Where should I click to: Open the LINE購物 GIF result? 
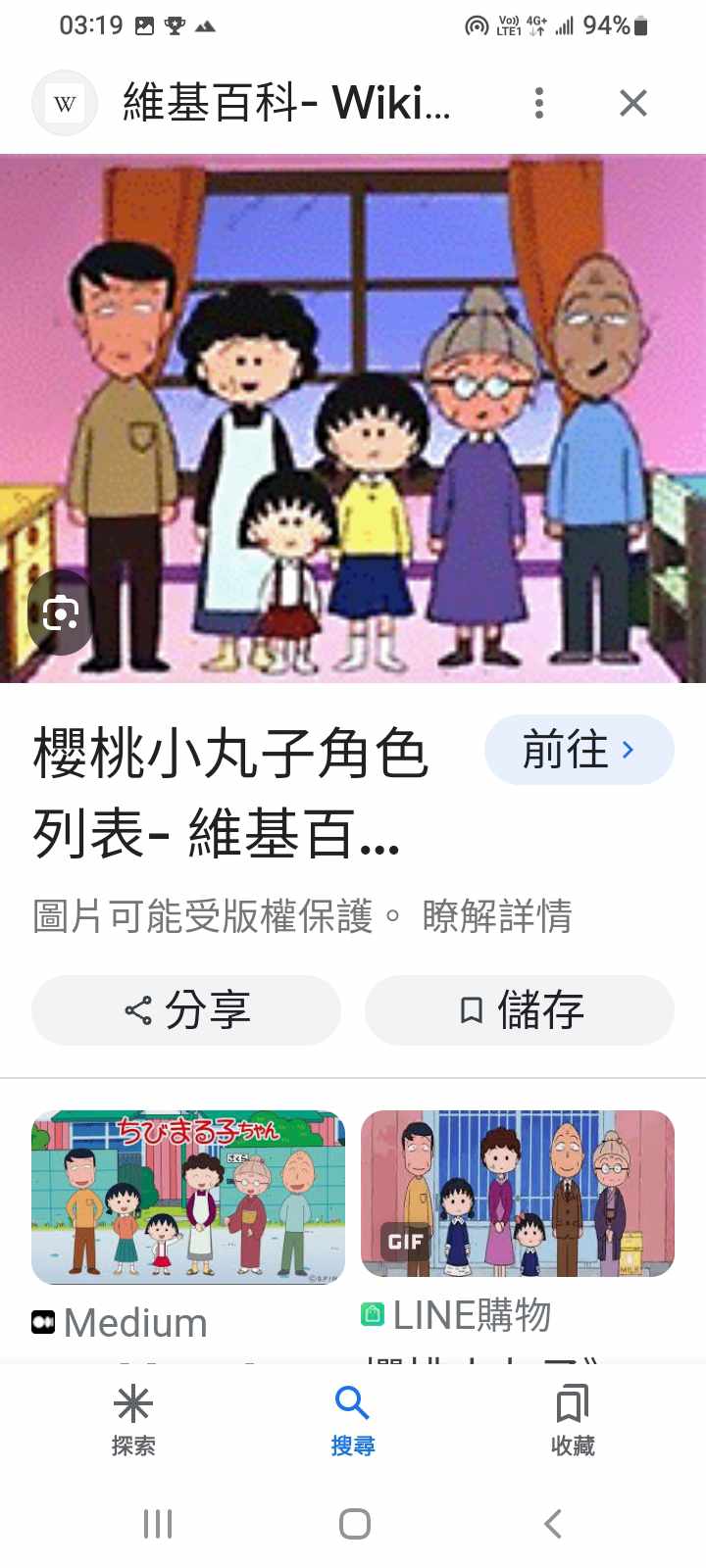(518, 1194)
